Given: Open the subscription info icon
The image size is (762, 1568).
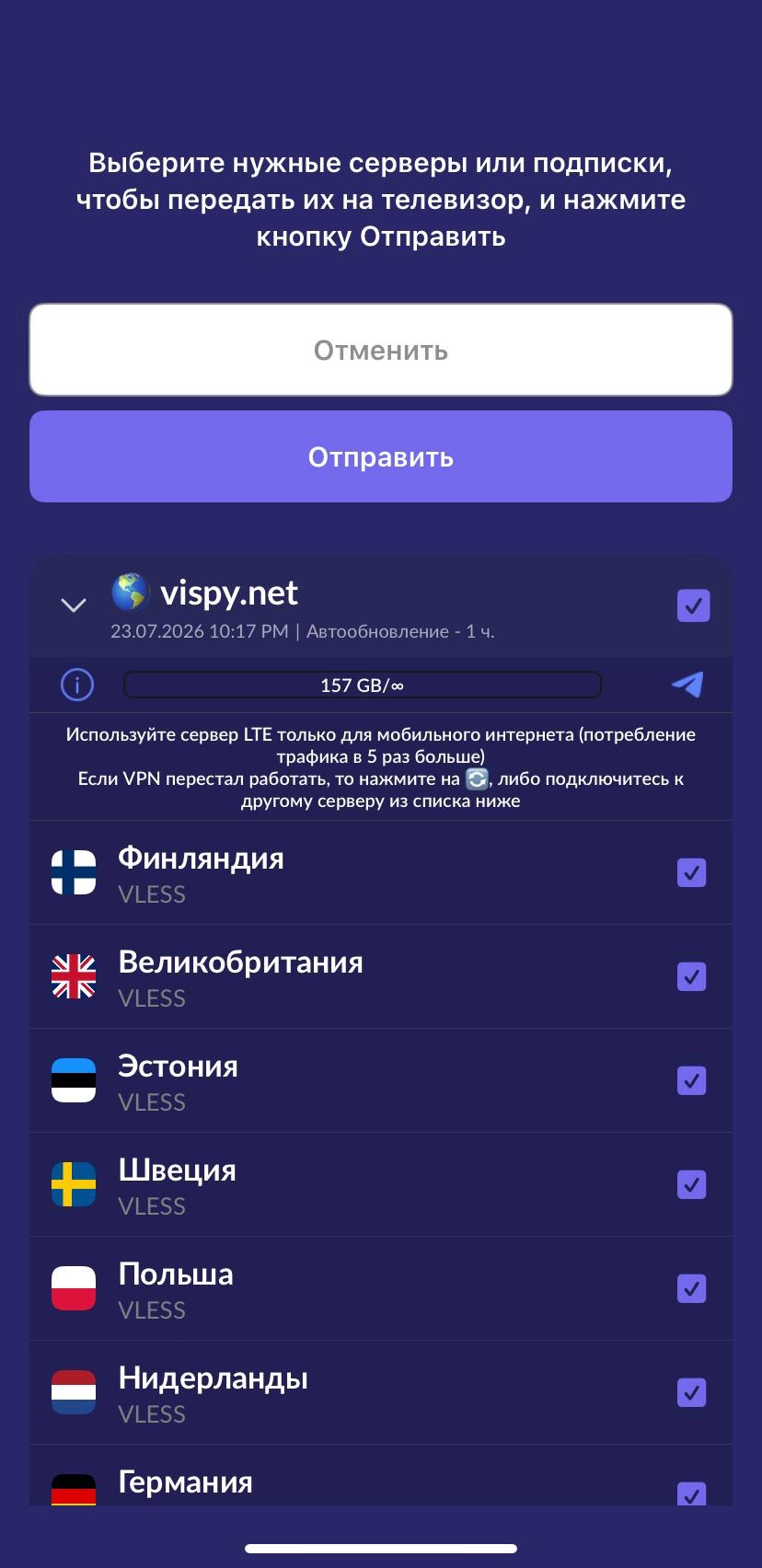Looking at the screenshot, I should coord(77,685).
